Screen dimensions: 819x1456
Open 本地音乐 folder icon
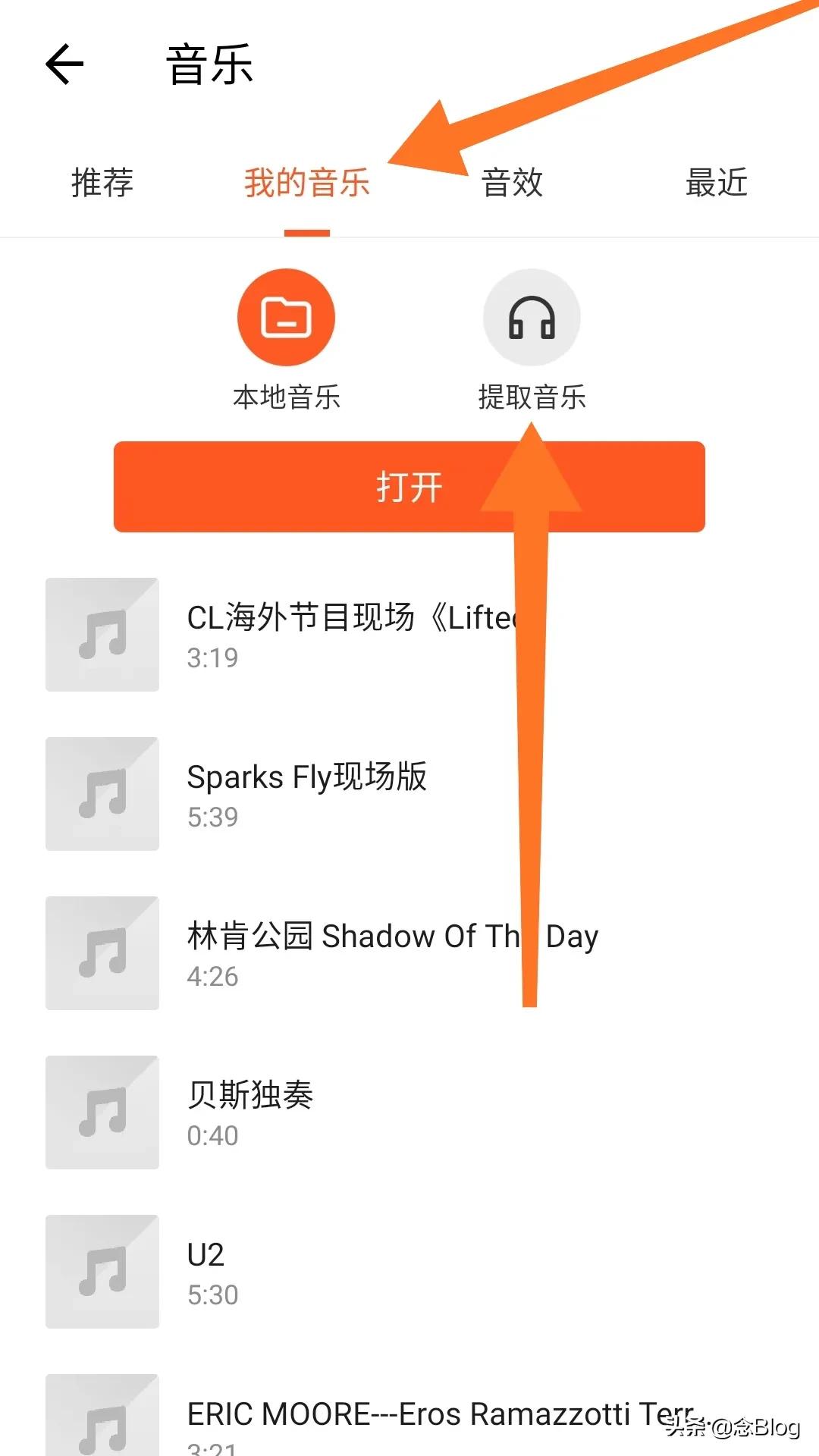[287, 317]
